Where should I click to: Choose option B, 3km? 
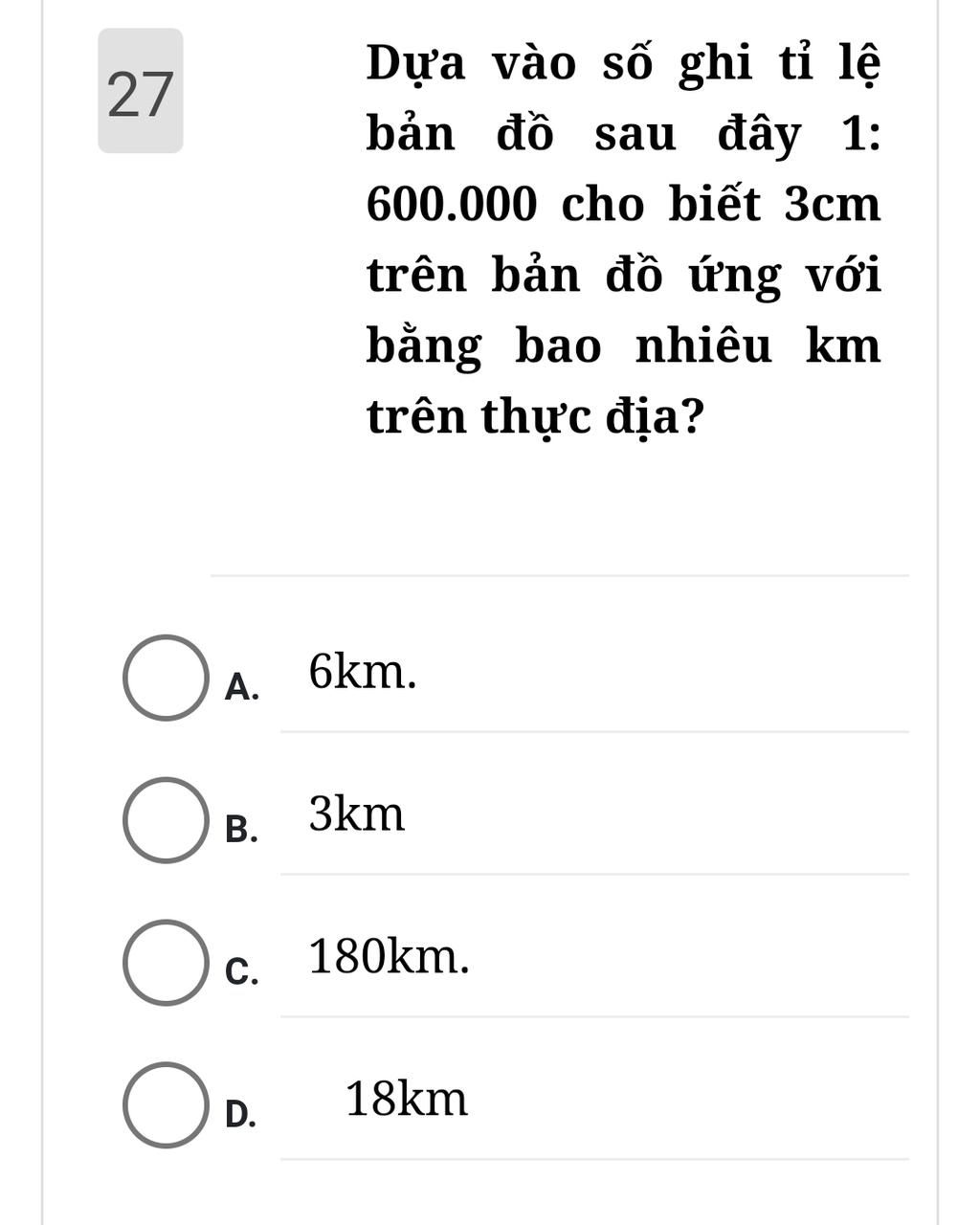[x=166, y=820]
